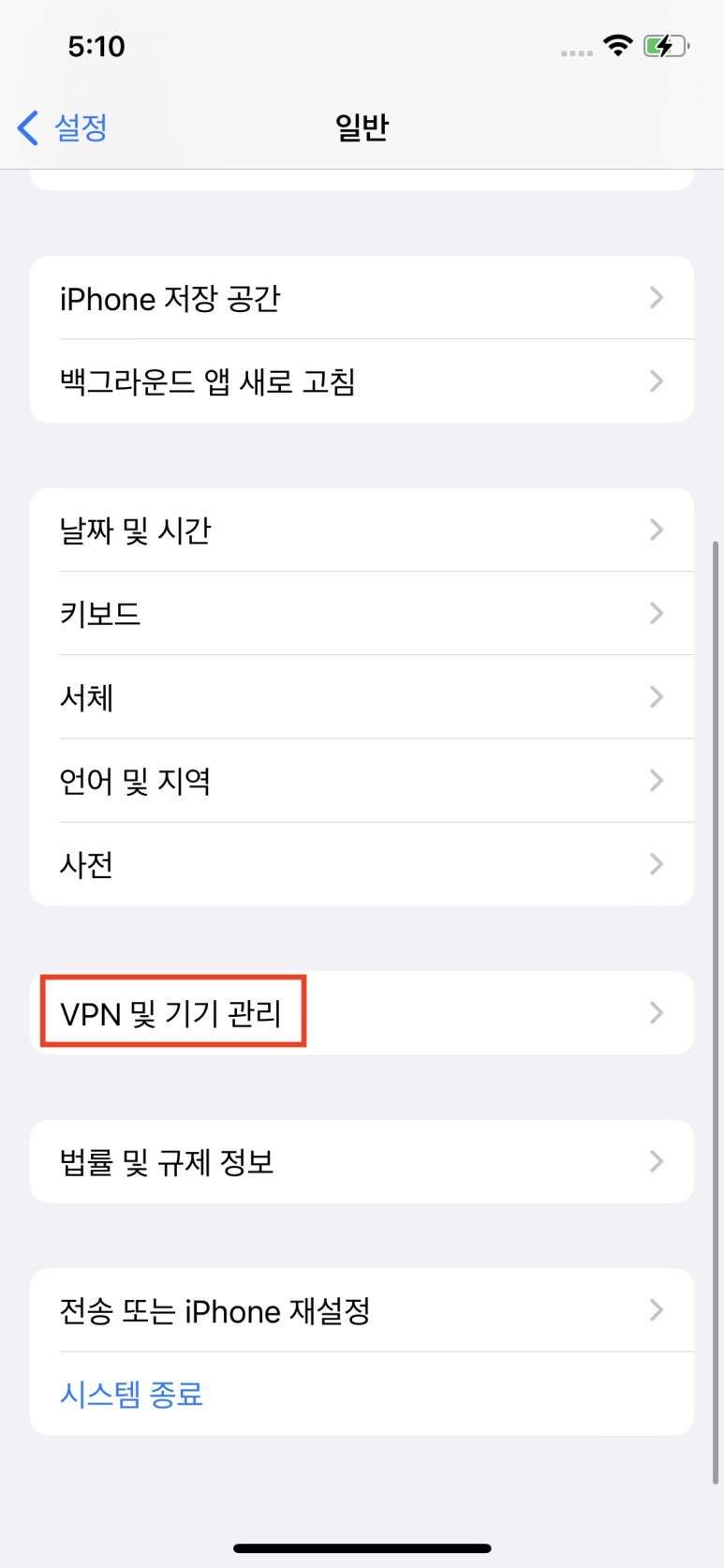Open 백그라운드 앱 새로 고침
The height and width of the screenshot is (1568, 724).
click(x=361, y=381)
